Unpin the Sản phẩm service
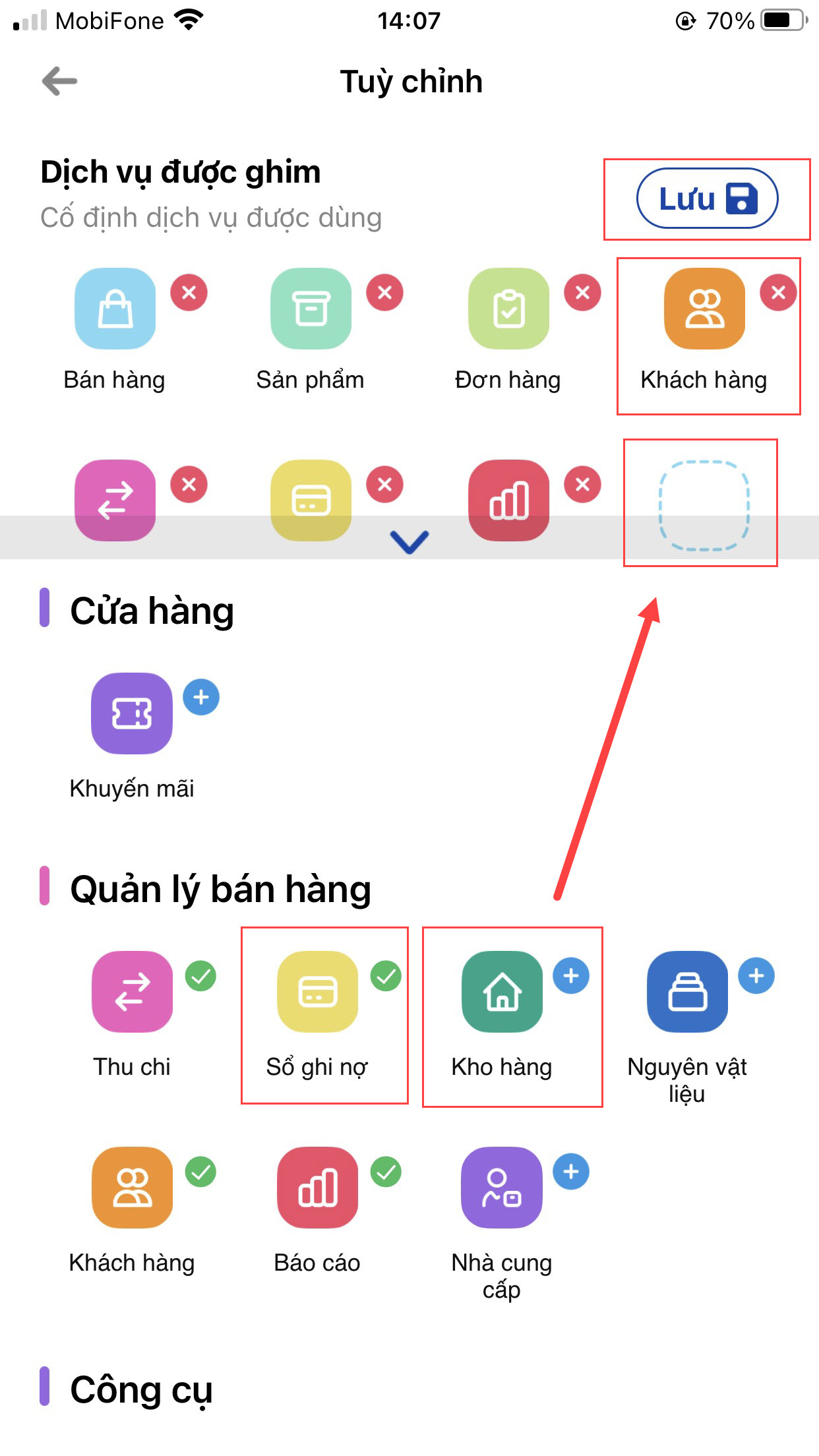This screenshot has height=1456, width=819. point(385,293)
